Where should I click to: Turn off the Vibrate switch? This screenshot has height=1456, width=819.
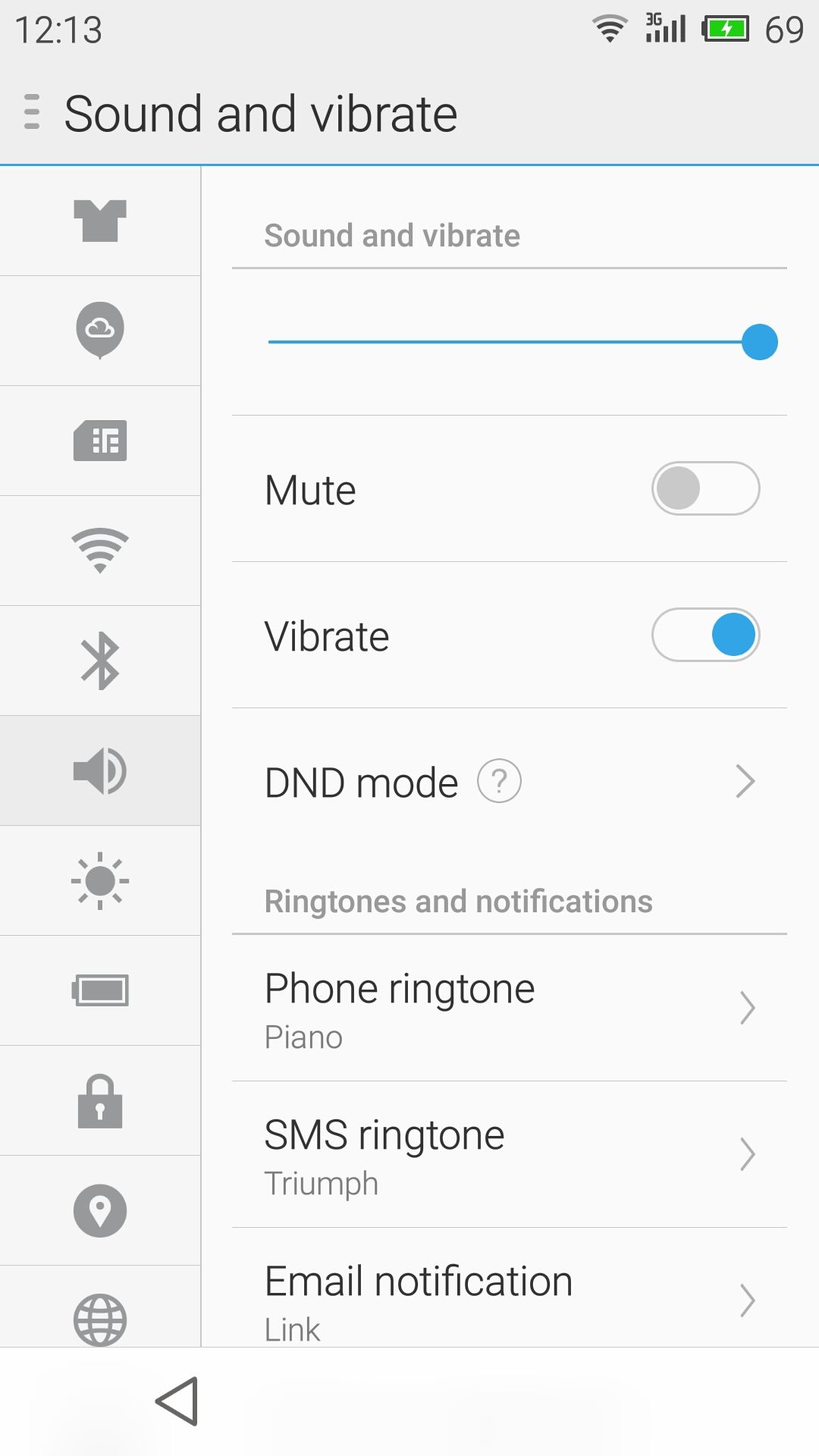[x=705, y=635]
